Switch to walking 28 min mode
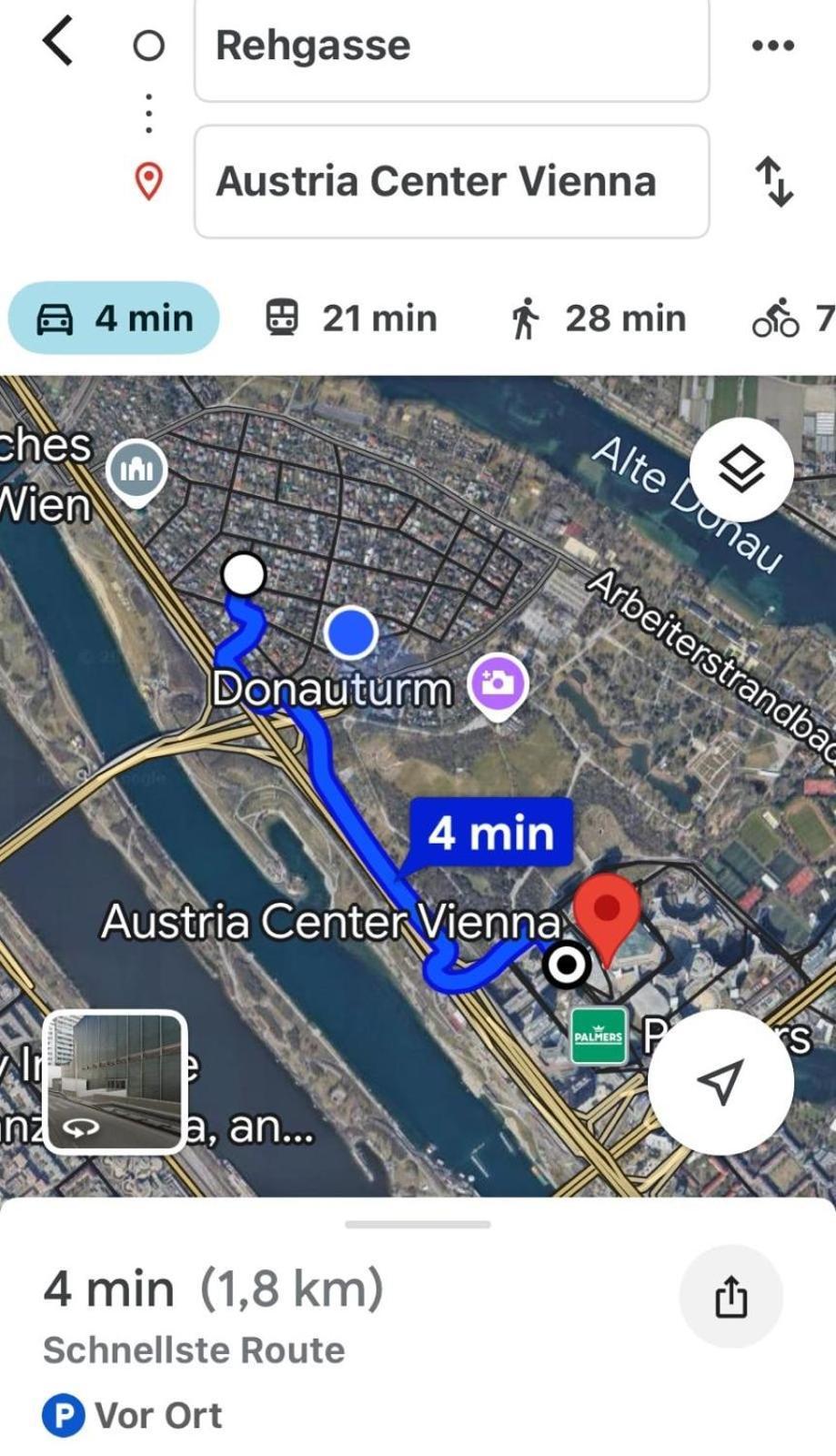The width and height of the screenshot is (836, 1456). (x=598, y=318)
